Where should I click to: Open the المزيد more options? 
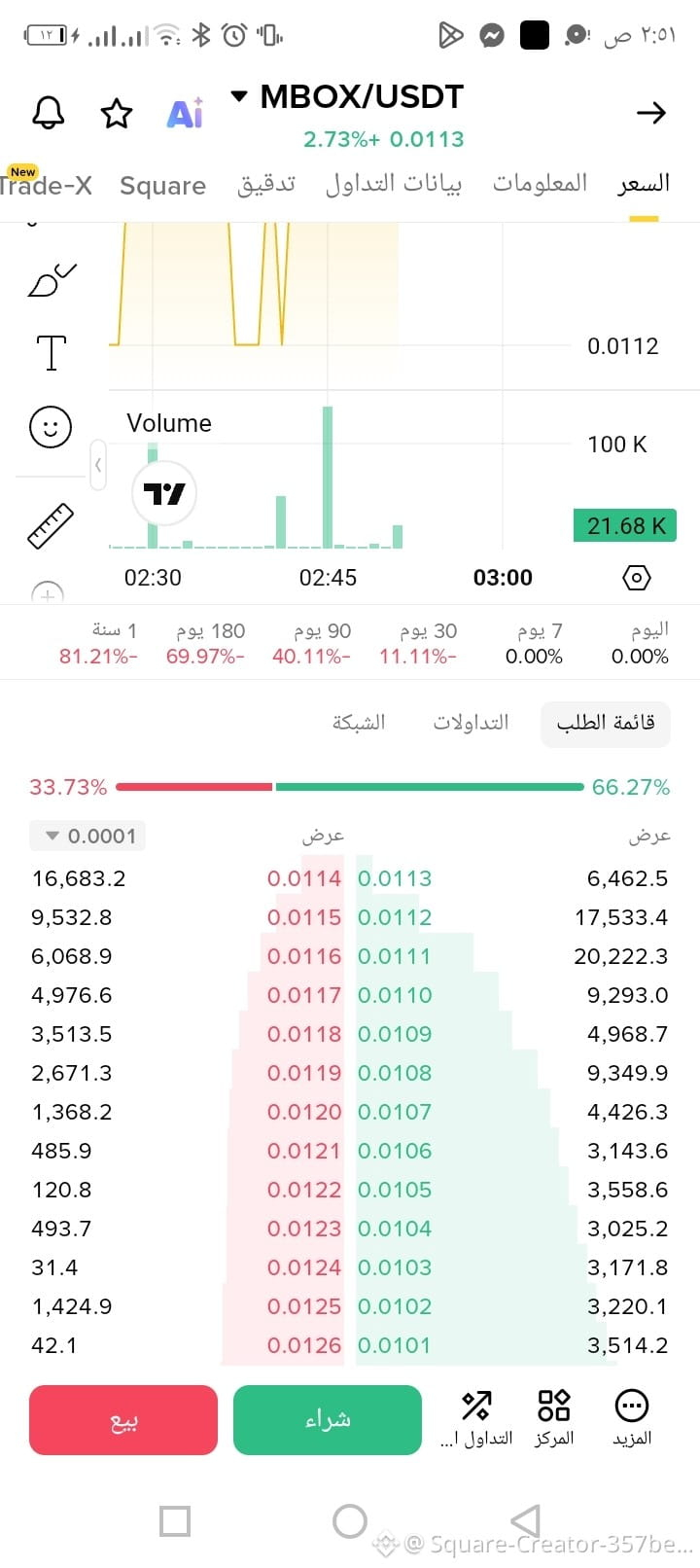click(632, 1418)
